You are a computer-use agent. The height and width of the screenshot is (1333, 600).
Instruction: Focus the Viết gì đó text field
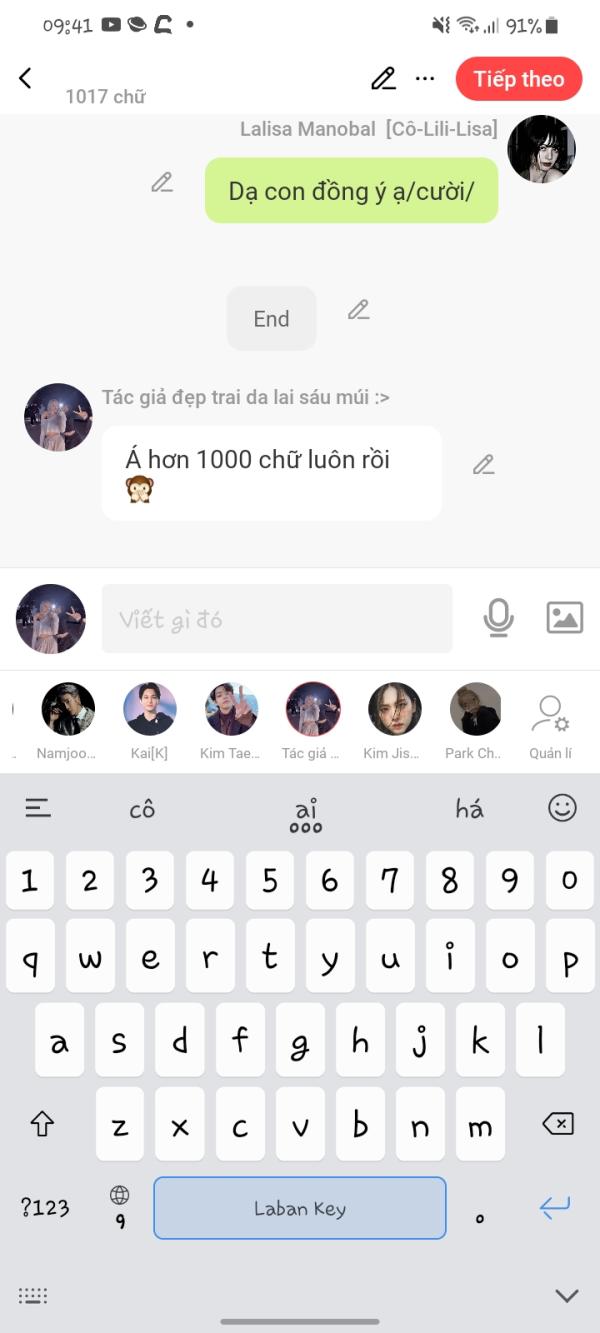pyautogui.click(x=277, y=619)
